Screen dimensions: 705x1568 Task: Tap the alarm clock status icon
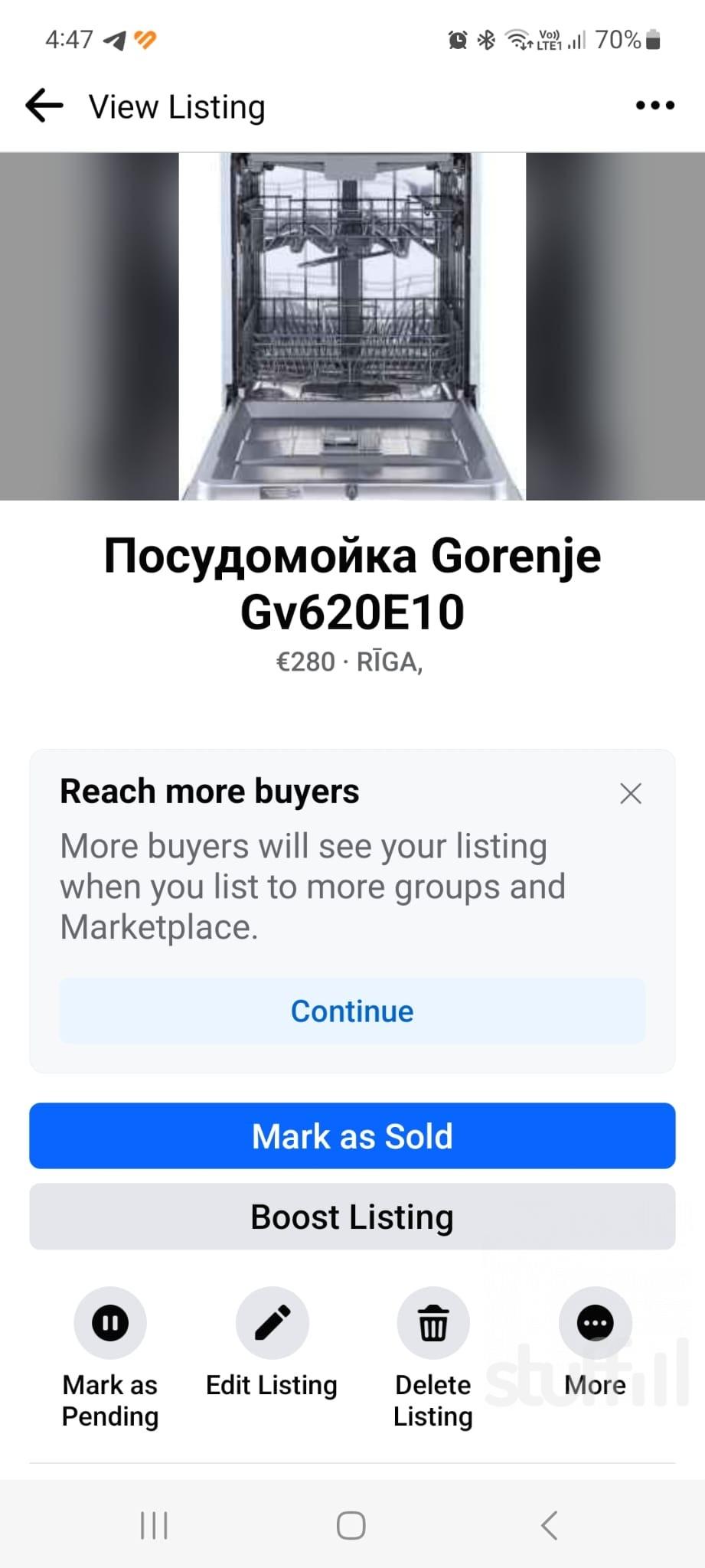456,38
